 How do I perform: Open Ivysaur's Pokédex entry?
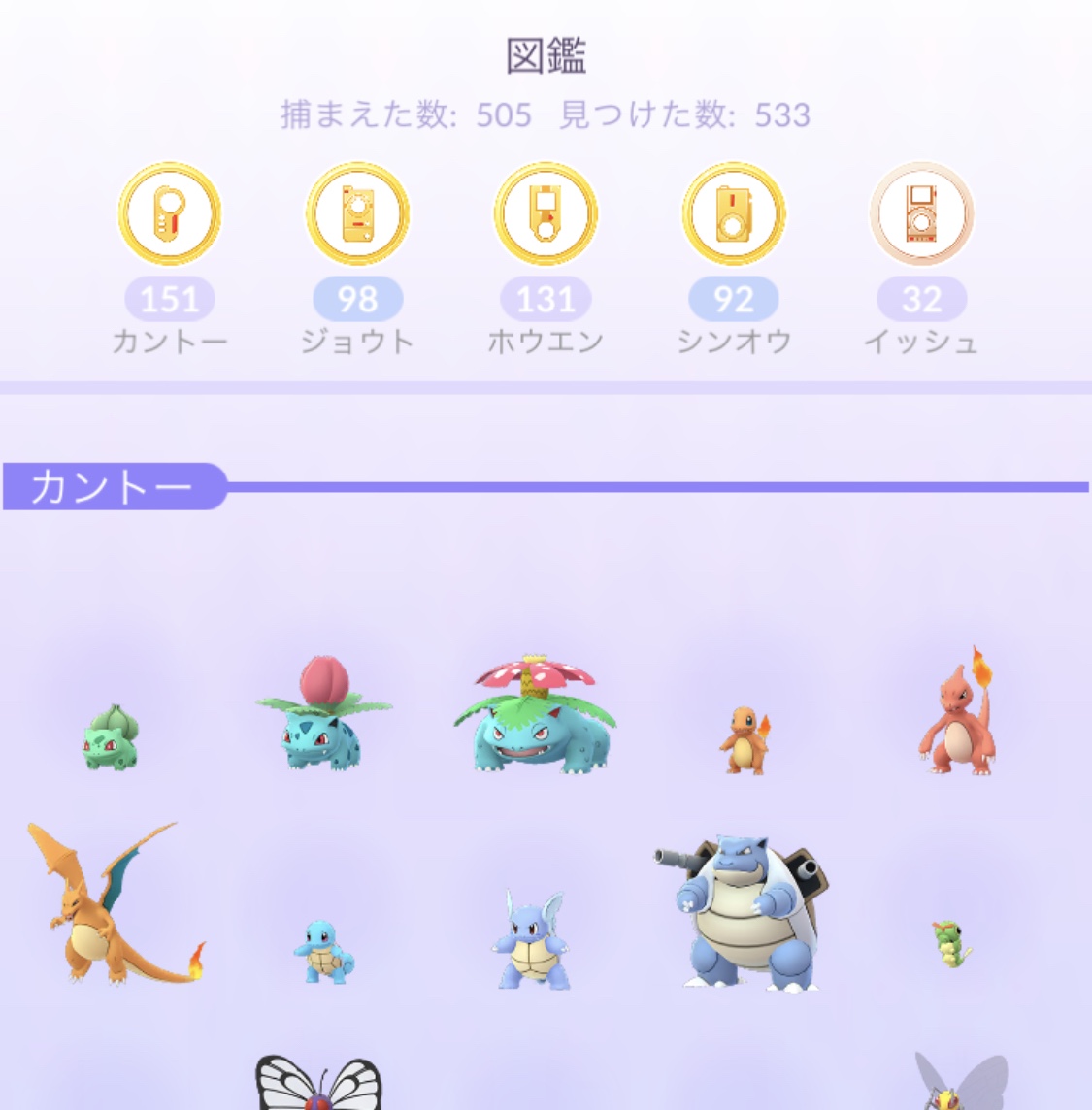[322, 716]
